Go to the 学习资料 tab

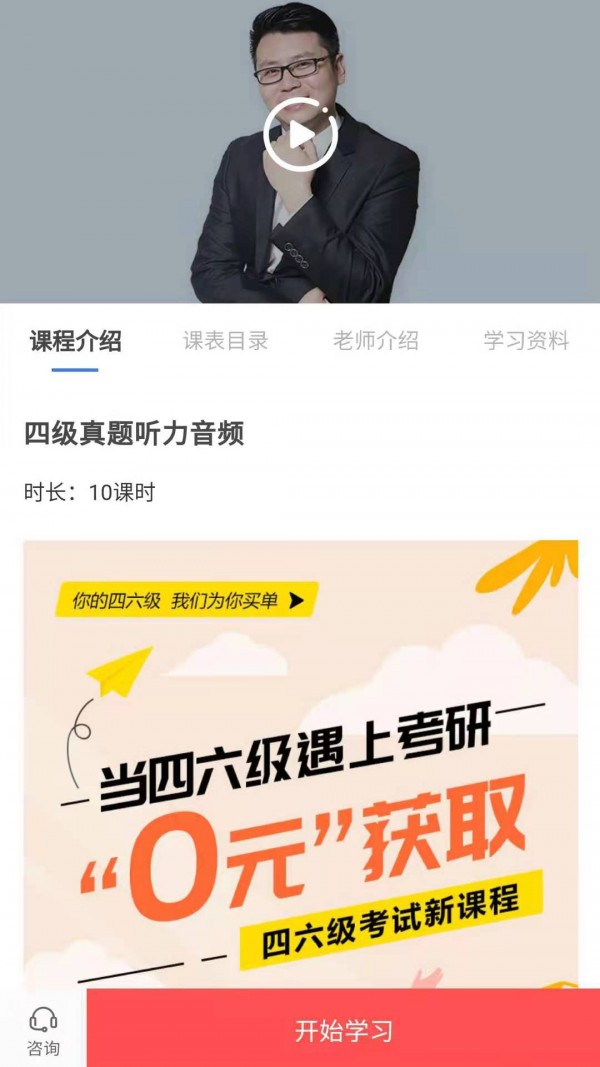click(526, 340)
